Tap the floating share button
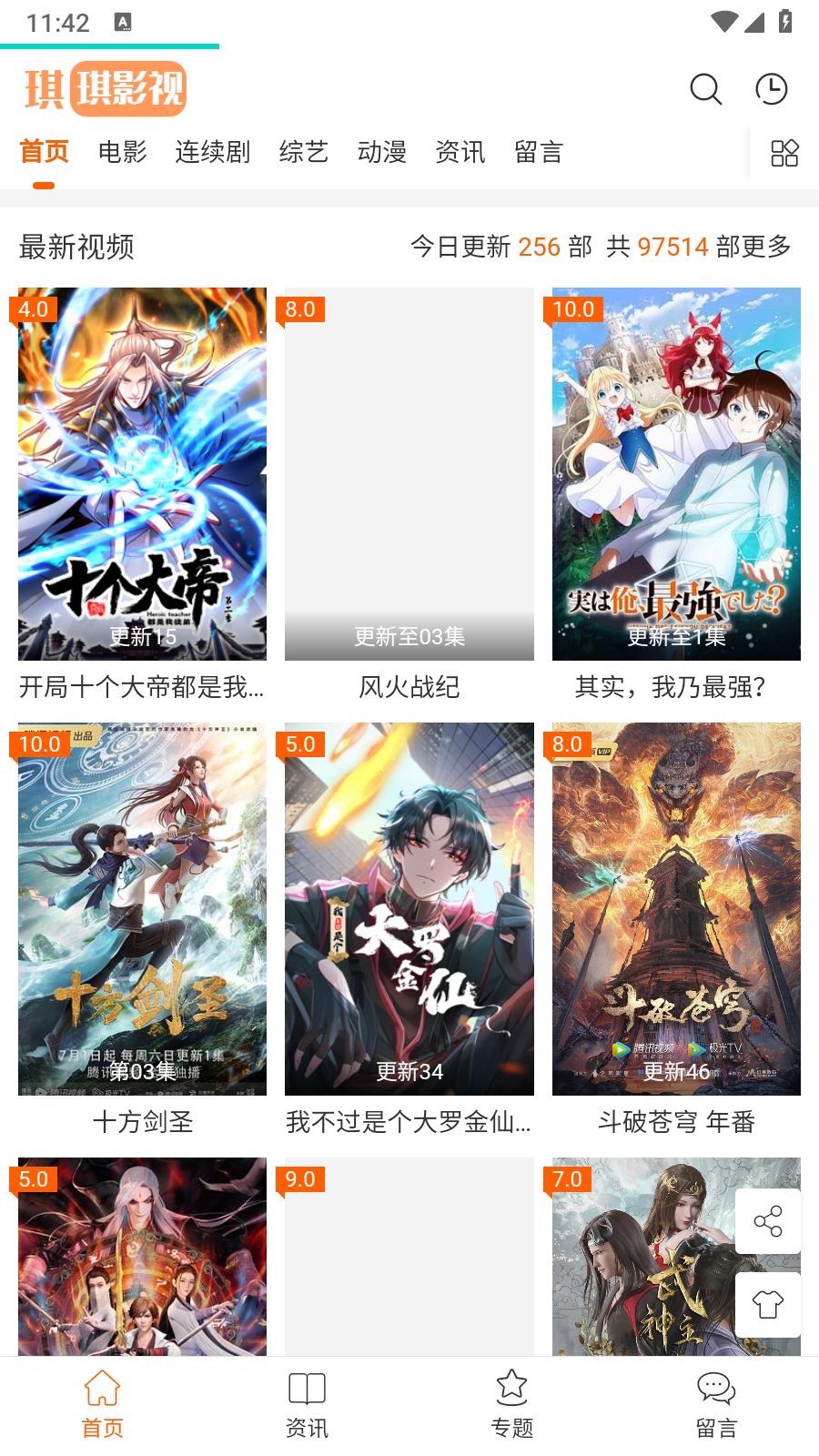The image size is (819, 1456). (x=768, y=1221)
